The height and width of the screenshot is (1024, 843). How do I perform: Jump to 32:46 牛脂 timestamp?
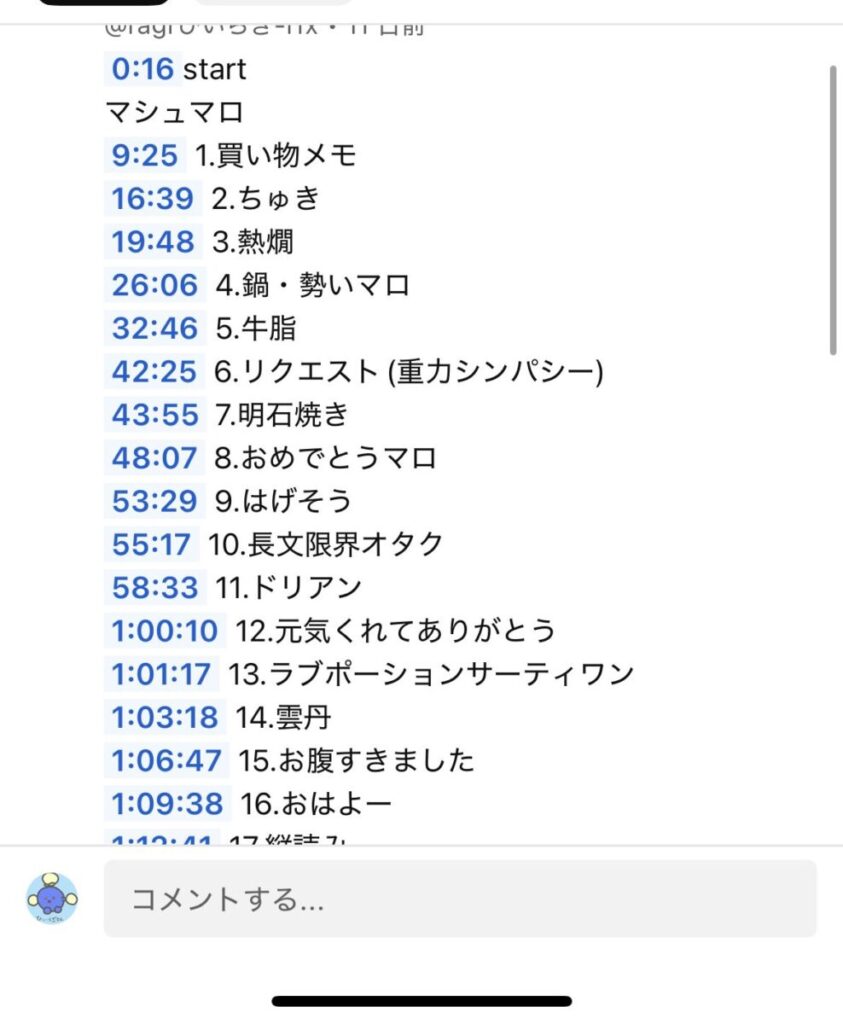[x=155, y=328]
